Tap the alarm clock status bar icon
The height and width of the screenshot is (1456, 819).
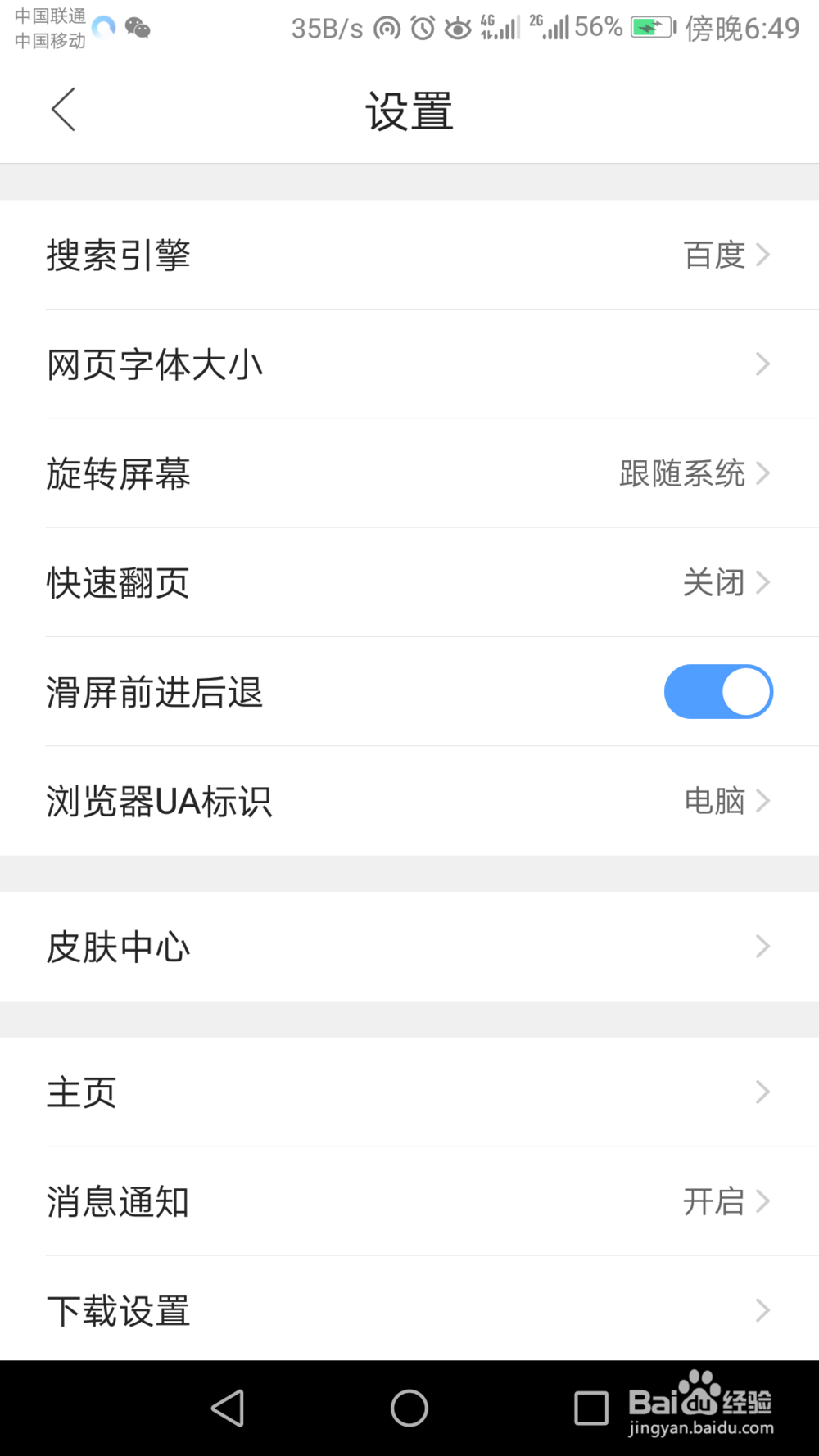point(421,28)
